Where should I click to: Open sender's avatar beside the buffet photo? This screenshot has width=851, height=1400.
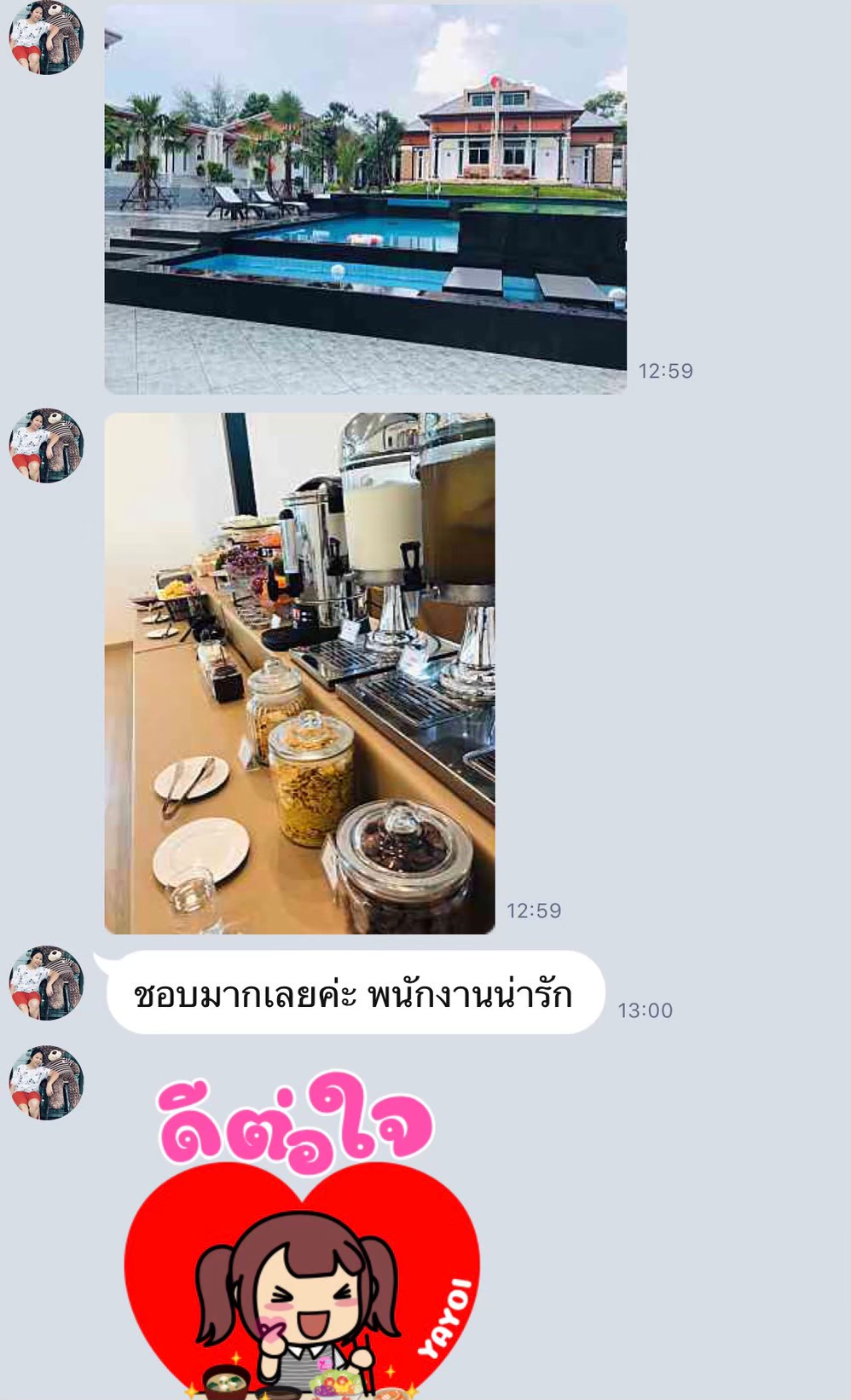[x=47, y=446]
